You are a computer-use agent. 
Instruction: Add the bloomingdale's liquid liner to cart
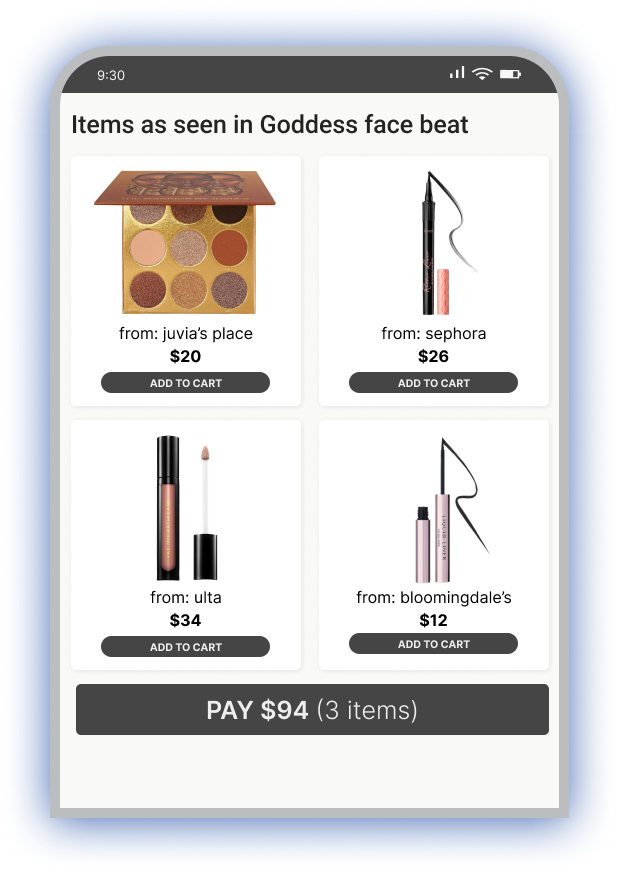click(x=433, y=644)
